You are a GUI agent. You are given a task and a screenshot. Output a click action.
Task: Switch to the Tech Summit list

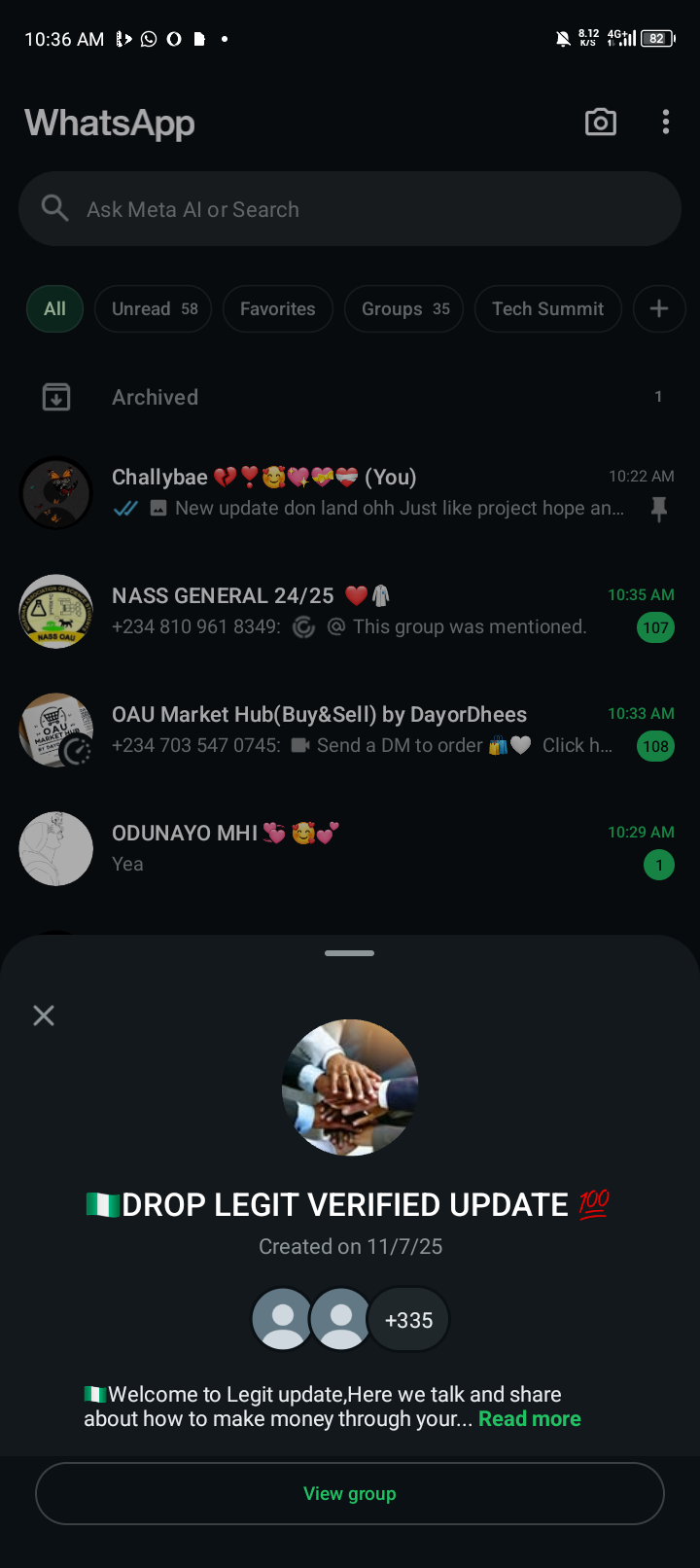click(547, 309)
